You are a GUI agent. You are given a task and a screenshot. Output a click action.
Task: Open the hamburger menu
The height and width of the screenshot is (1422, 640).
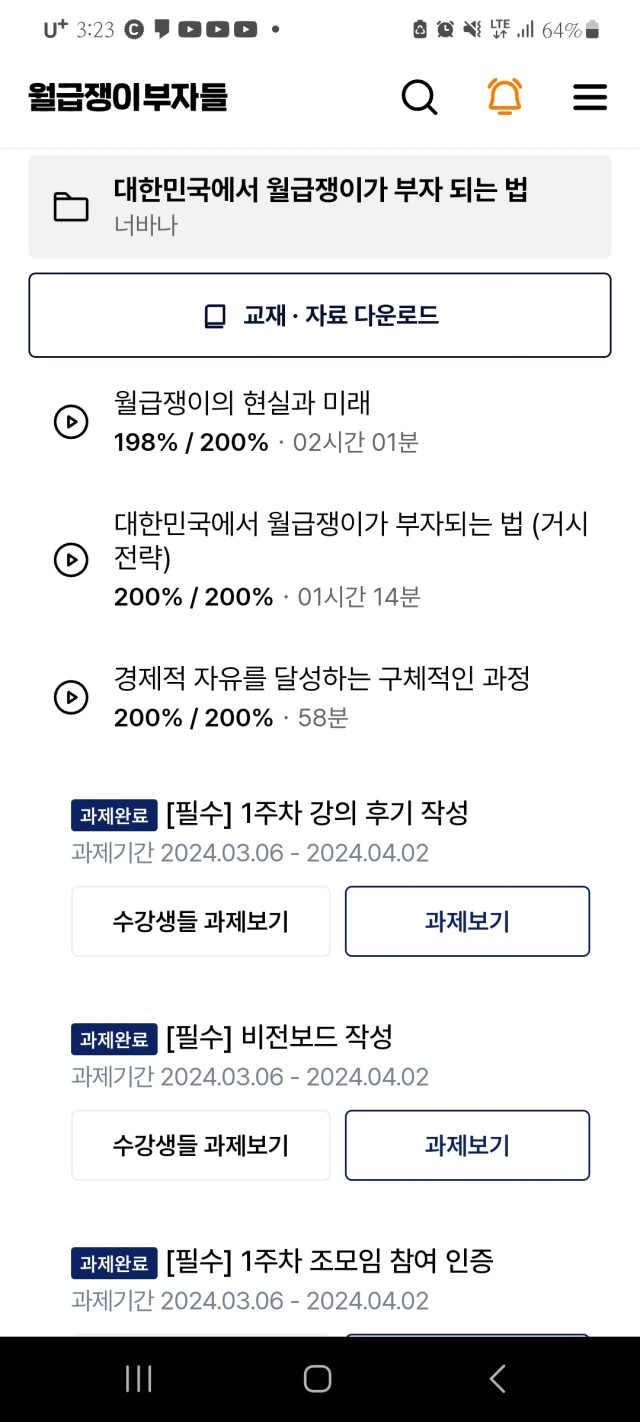(590, 97)
